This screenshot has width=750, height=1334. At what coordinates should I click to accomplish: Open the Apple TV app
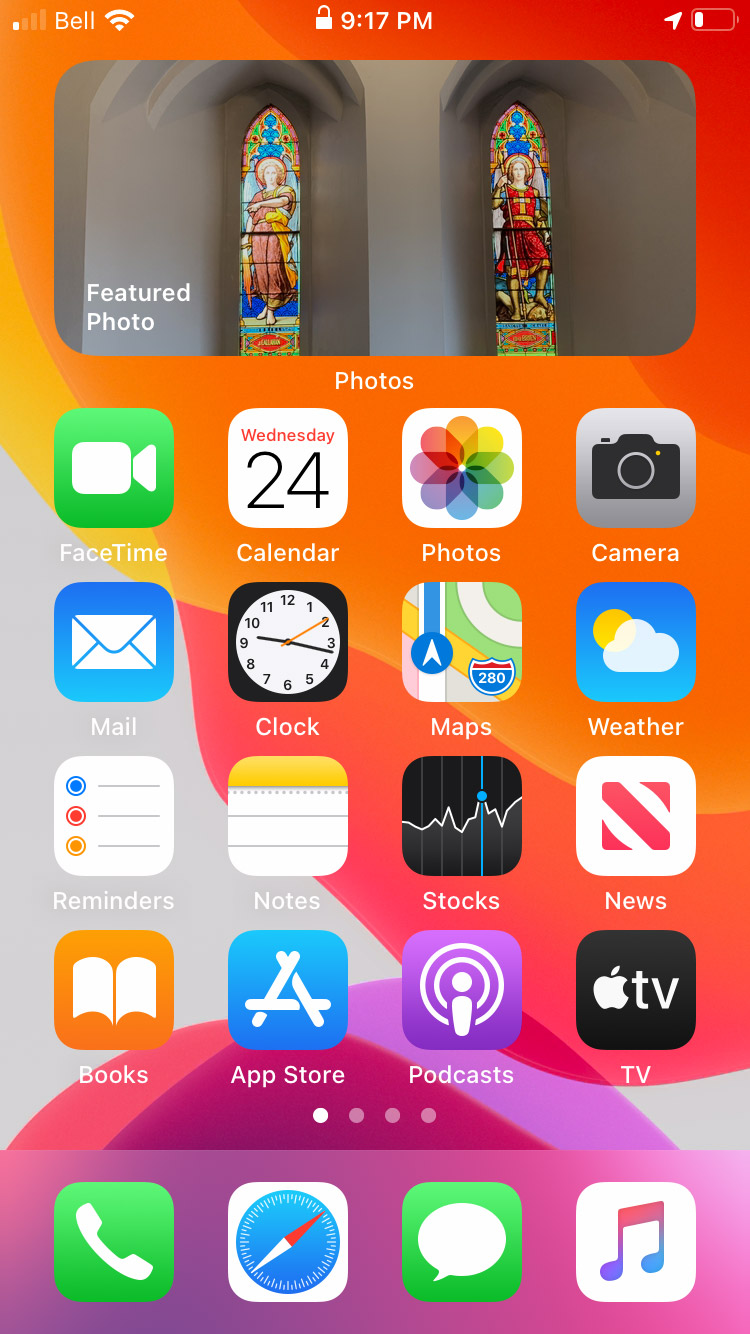pos(636,990)
